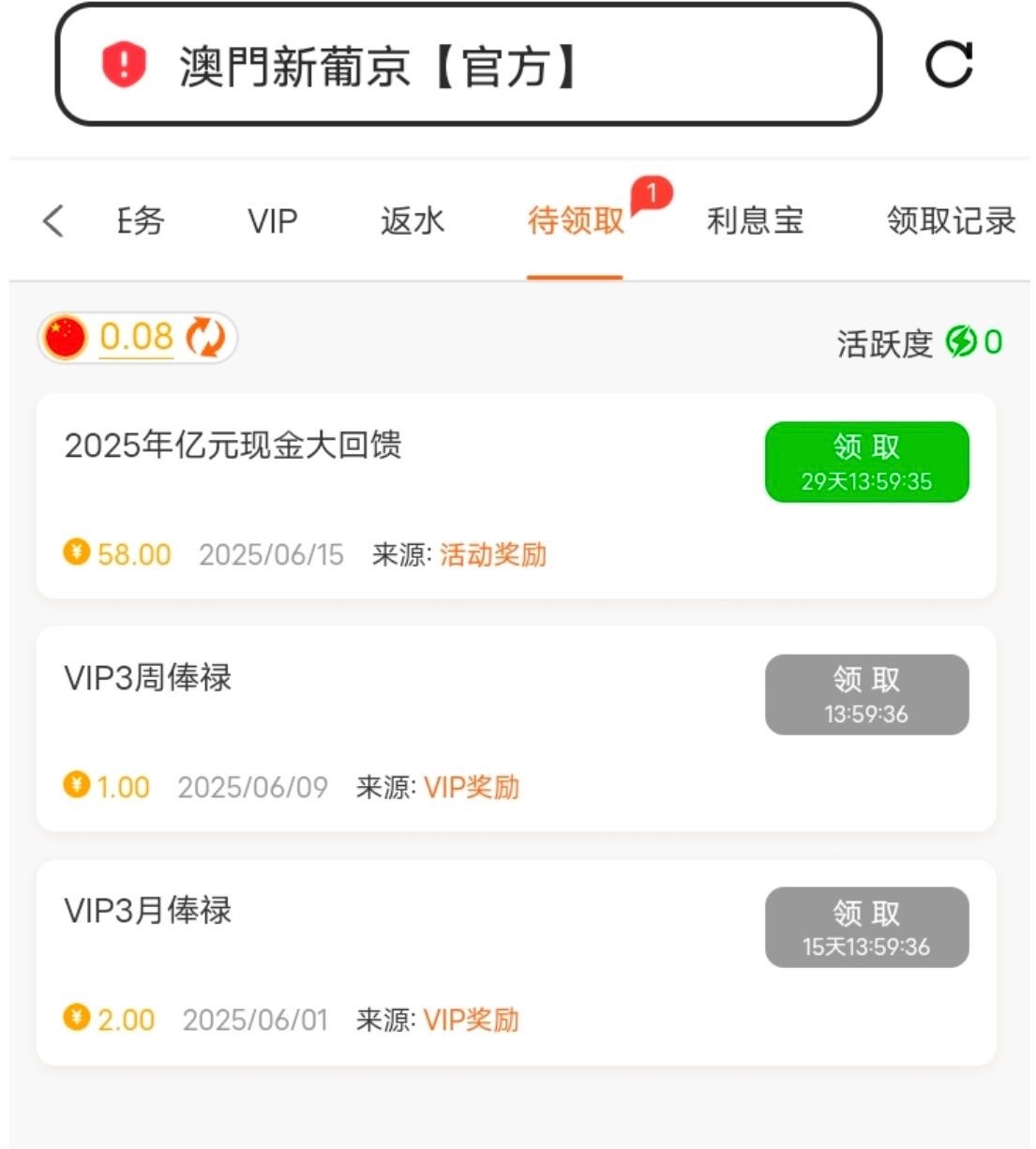This screenshot has width=1036, height=1149.
Task: Refresh the 0.08 balance
Action: coord(205,338)
